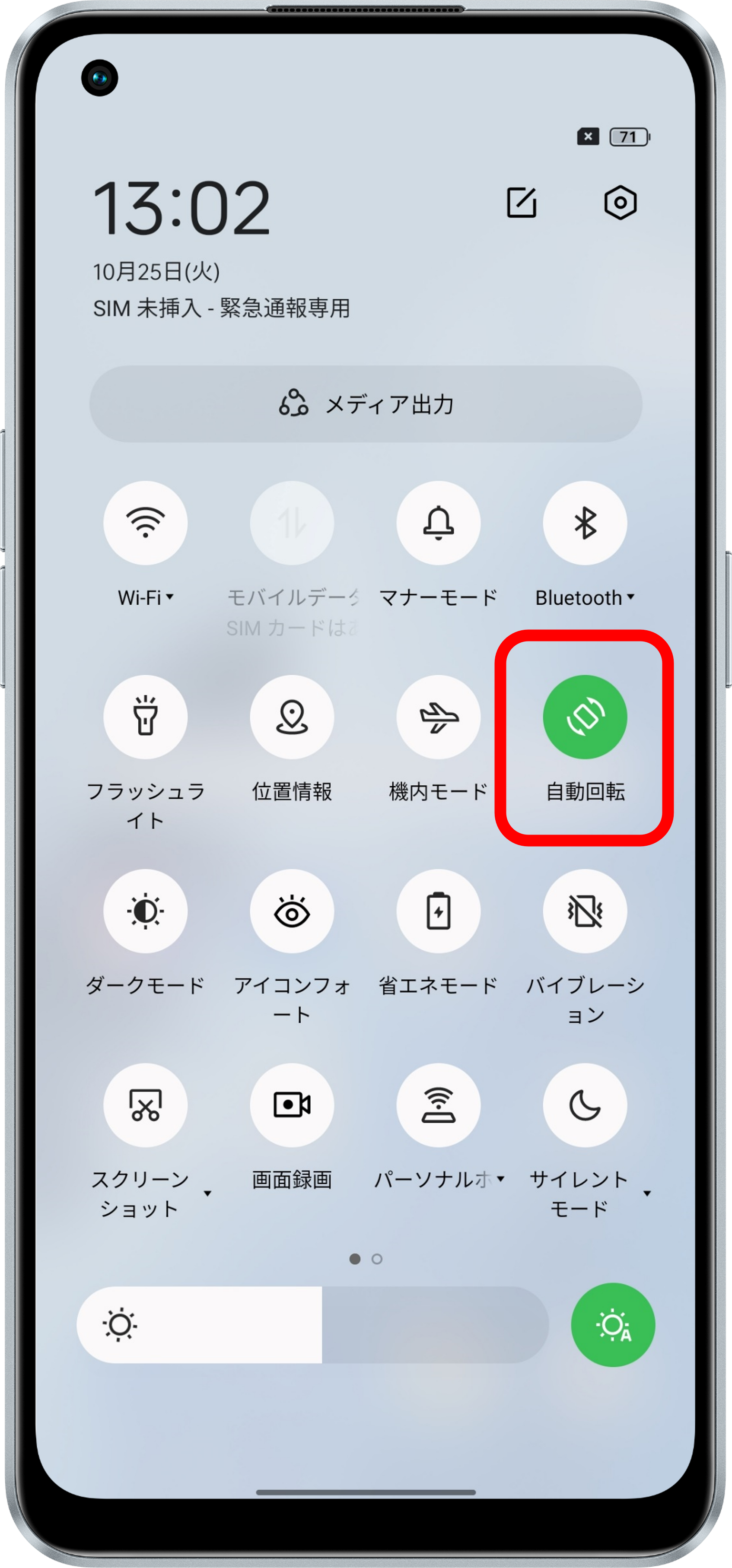The height and width of the screenshot is (1568, 732).
Task: Enable the Bluetooth tile
Action: pyautogui.click(x=585, y=523)
